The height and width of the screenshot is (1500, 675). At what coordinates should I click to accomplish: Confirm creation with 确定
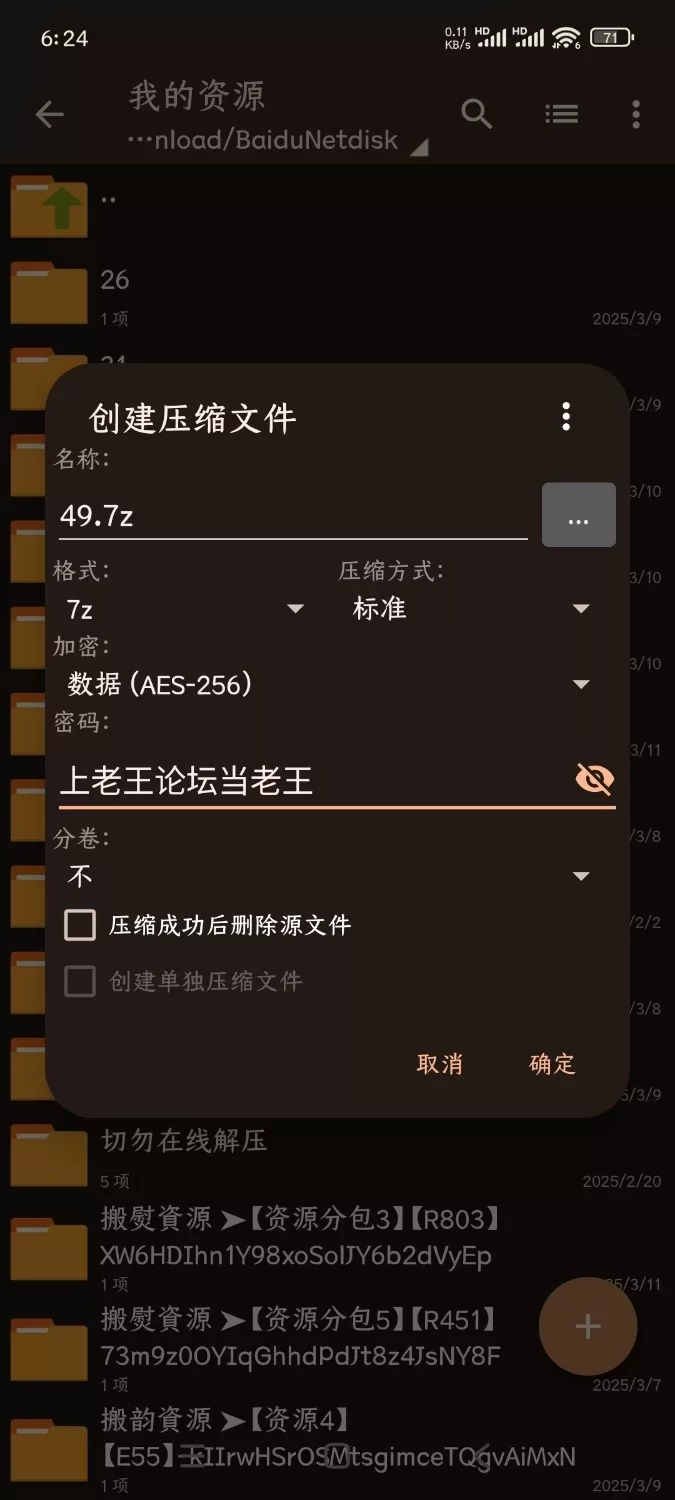pyautogui.click(x=552, y=1064)
